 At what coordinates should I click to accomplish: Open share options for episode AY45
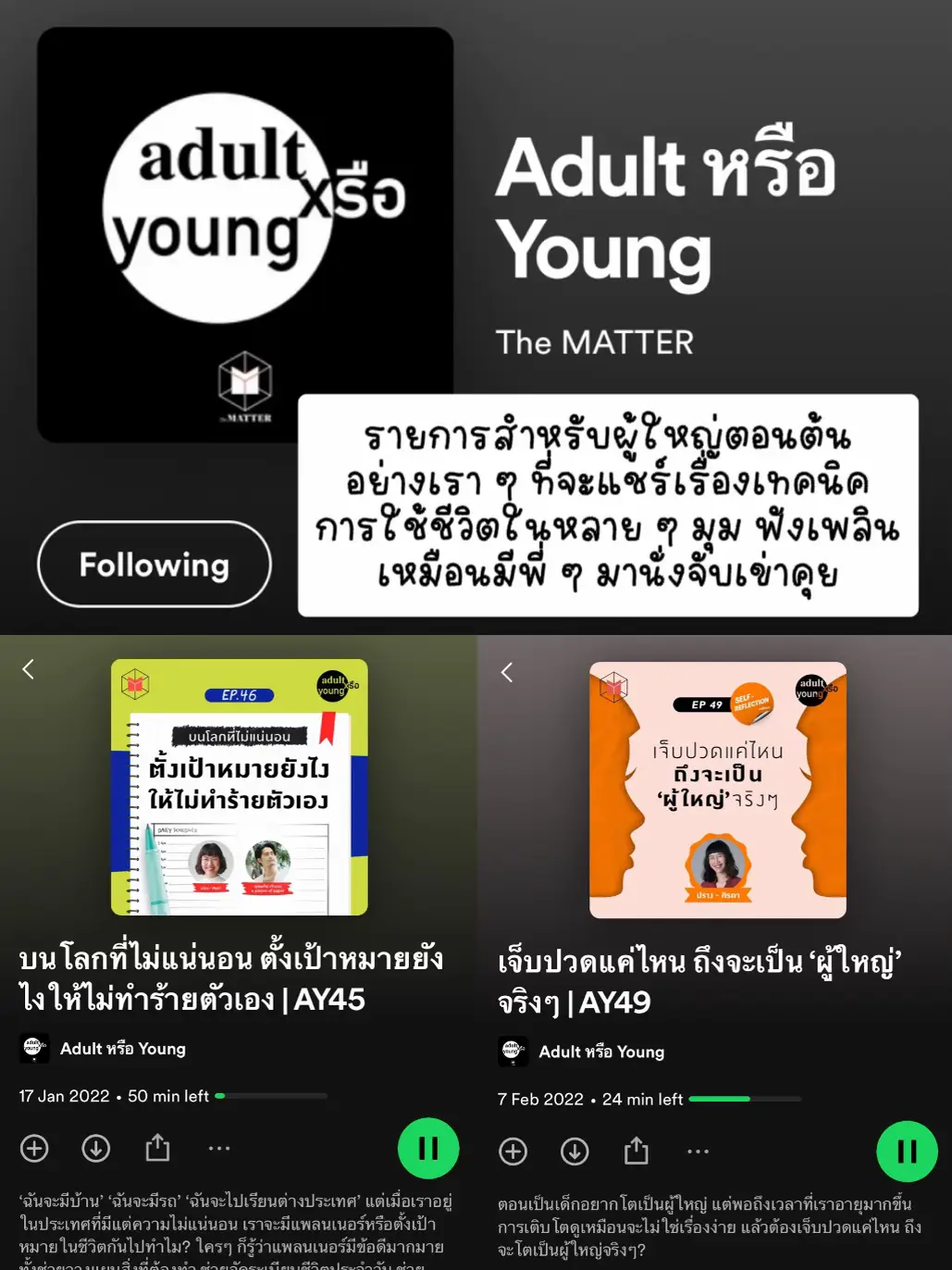[157, 1148]
